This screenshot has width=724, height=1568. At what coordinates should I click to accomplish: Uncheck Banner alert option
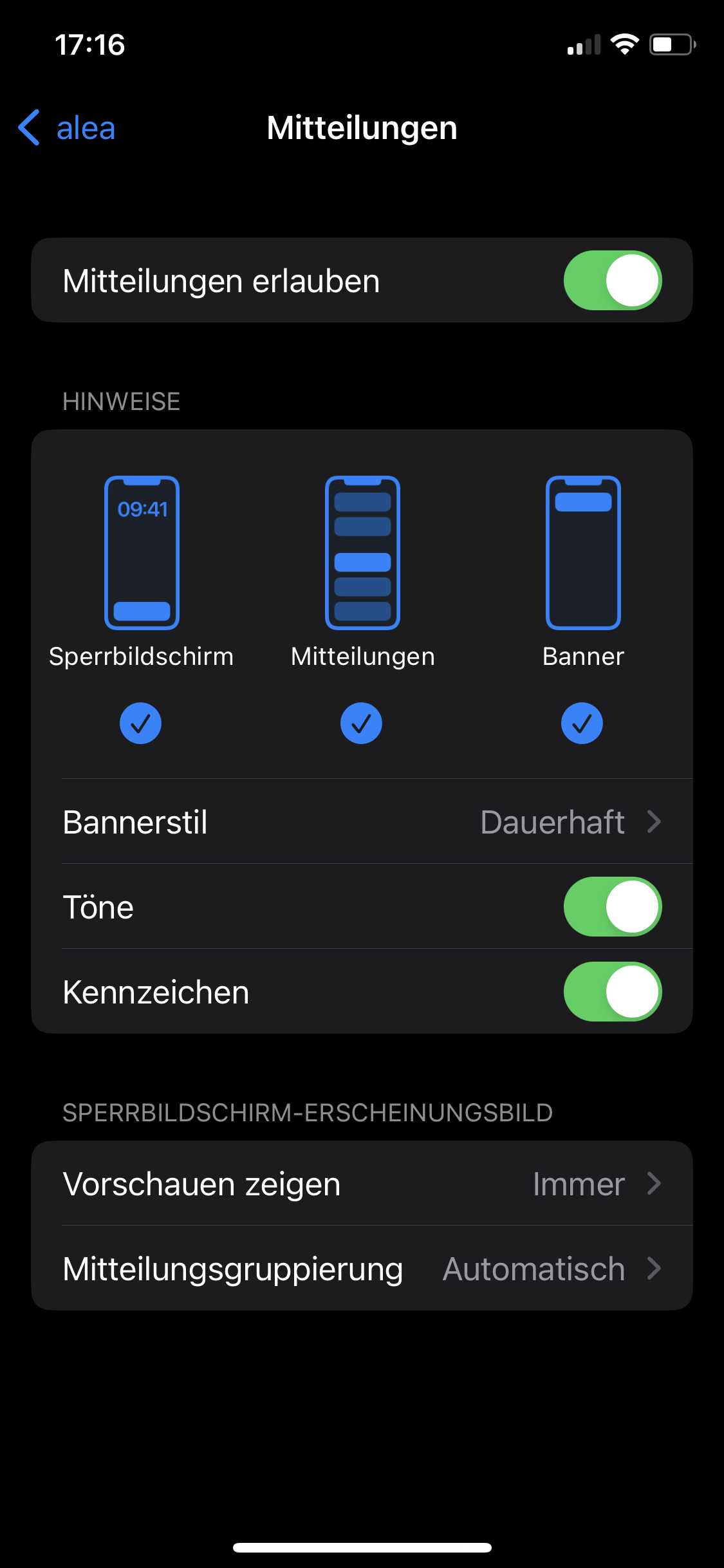[x=582, y=723]
